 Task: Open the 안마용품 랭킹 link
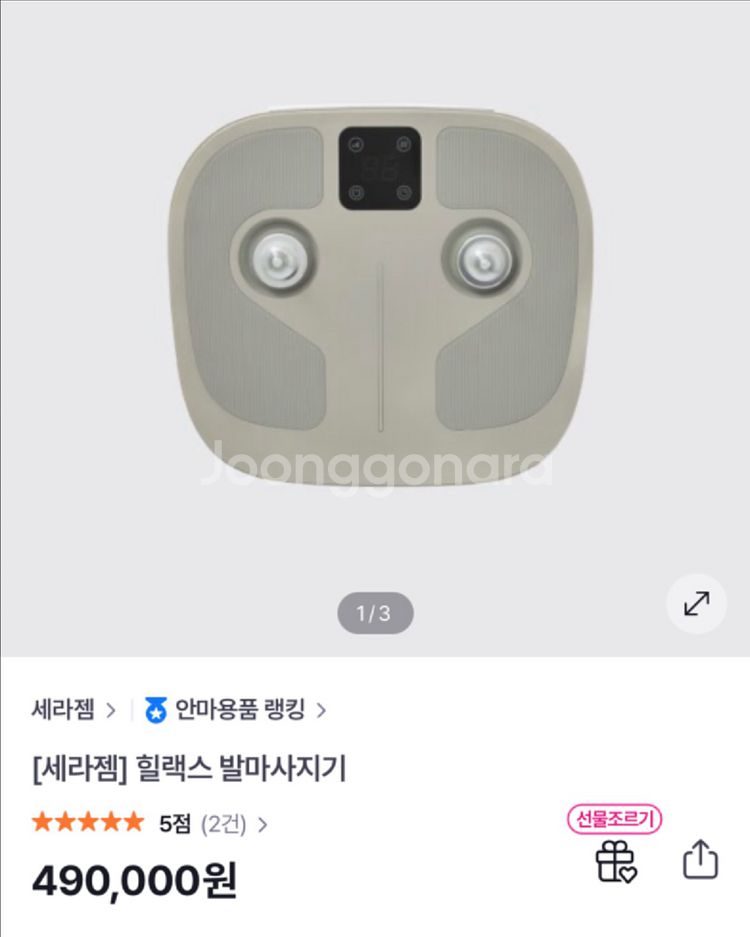point(237,710)
